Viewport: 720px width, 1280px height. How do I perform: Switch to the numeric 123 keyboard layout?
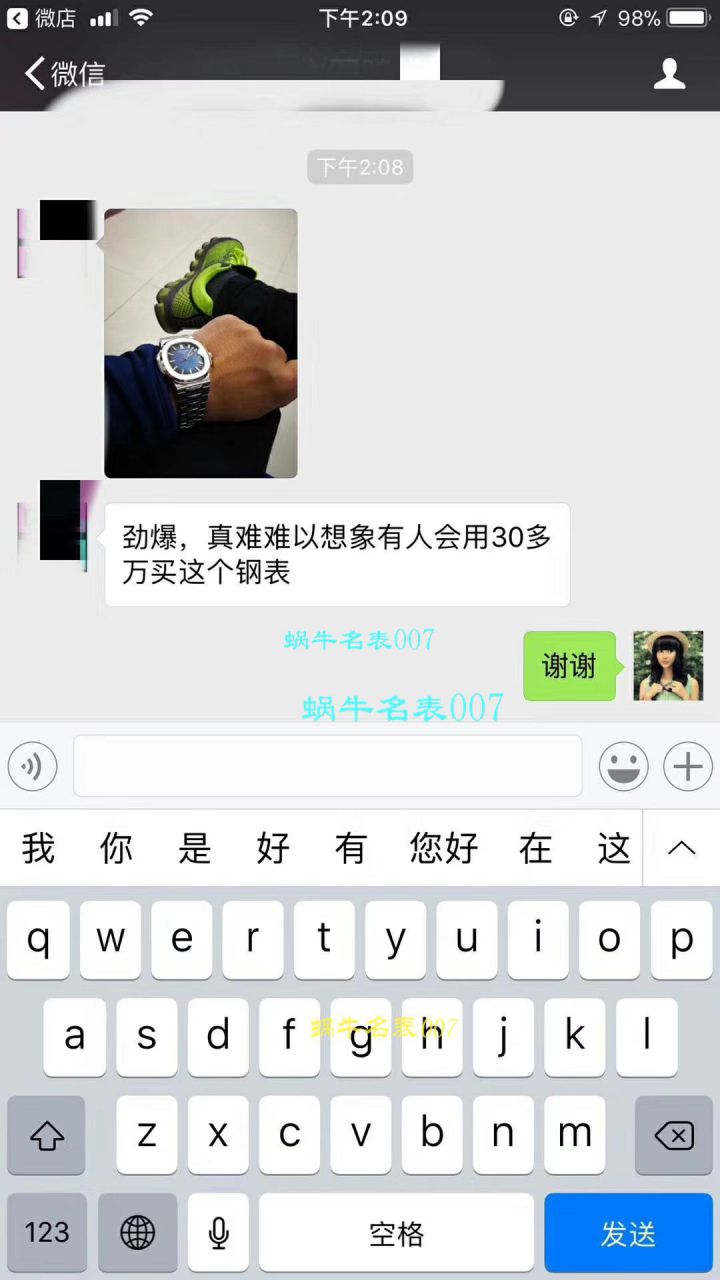(46, 1232)
